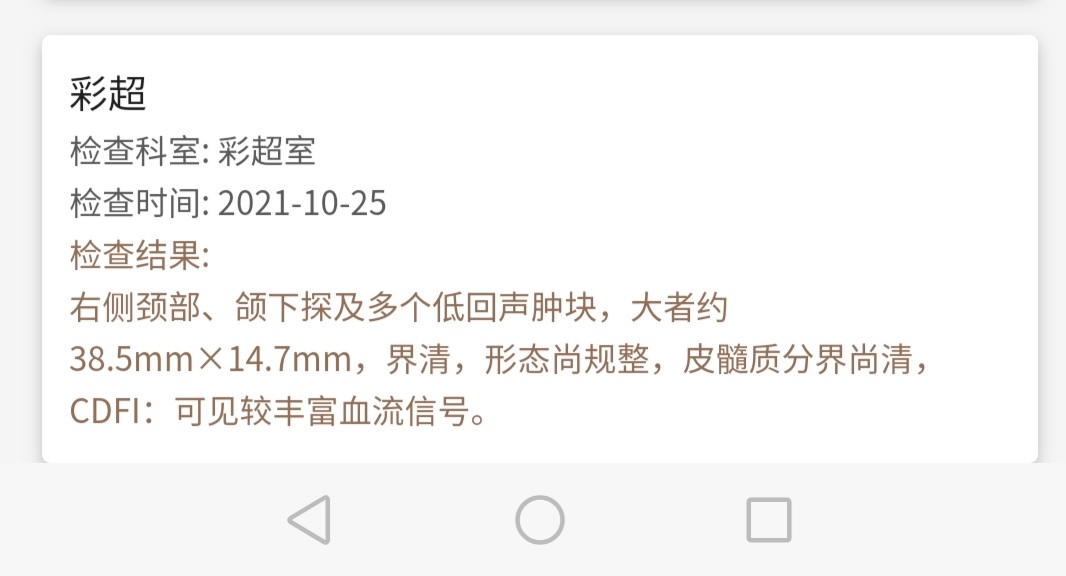Tap the system back button
Screen dimensions: 1066x576
310,520
